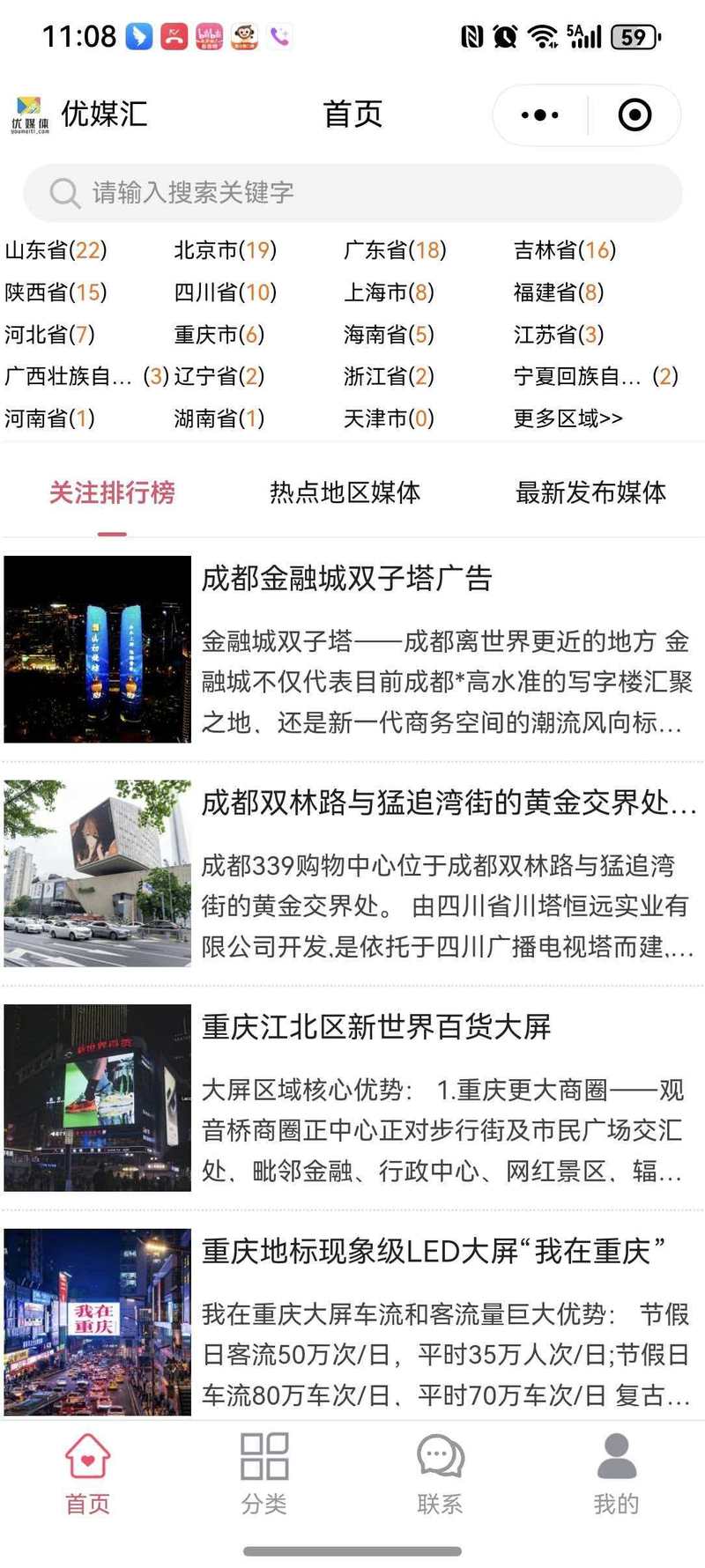The height and width of the screenshot is (1568, 705).
Task: Select 重庆市 region
Action: (x=219, y=335)
